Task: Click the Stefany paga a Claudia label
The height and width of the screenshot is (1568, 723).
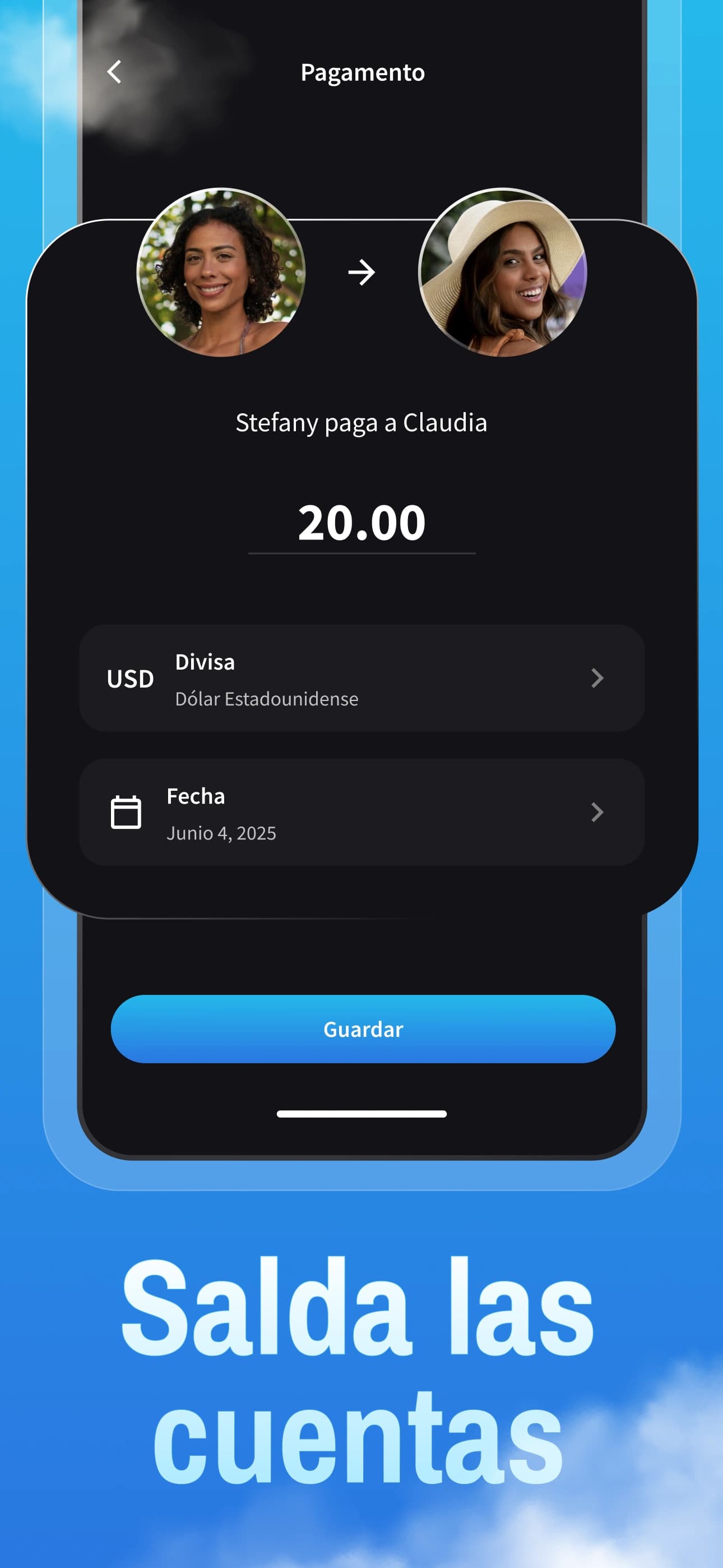Action: pos(361,422)
